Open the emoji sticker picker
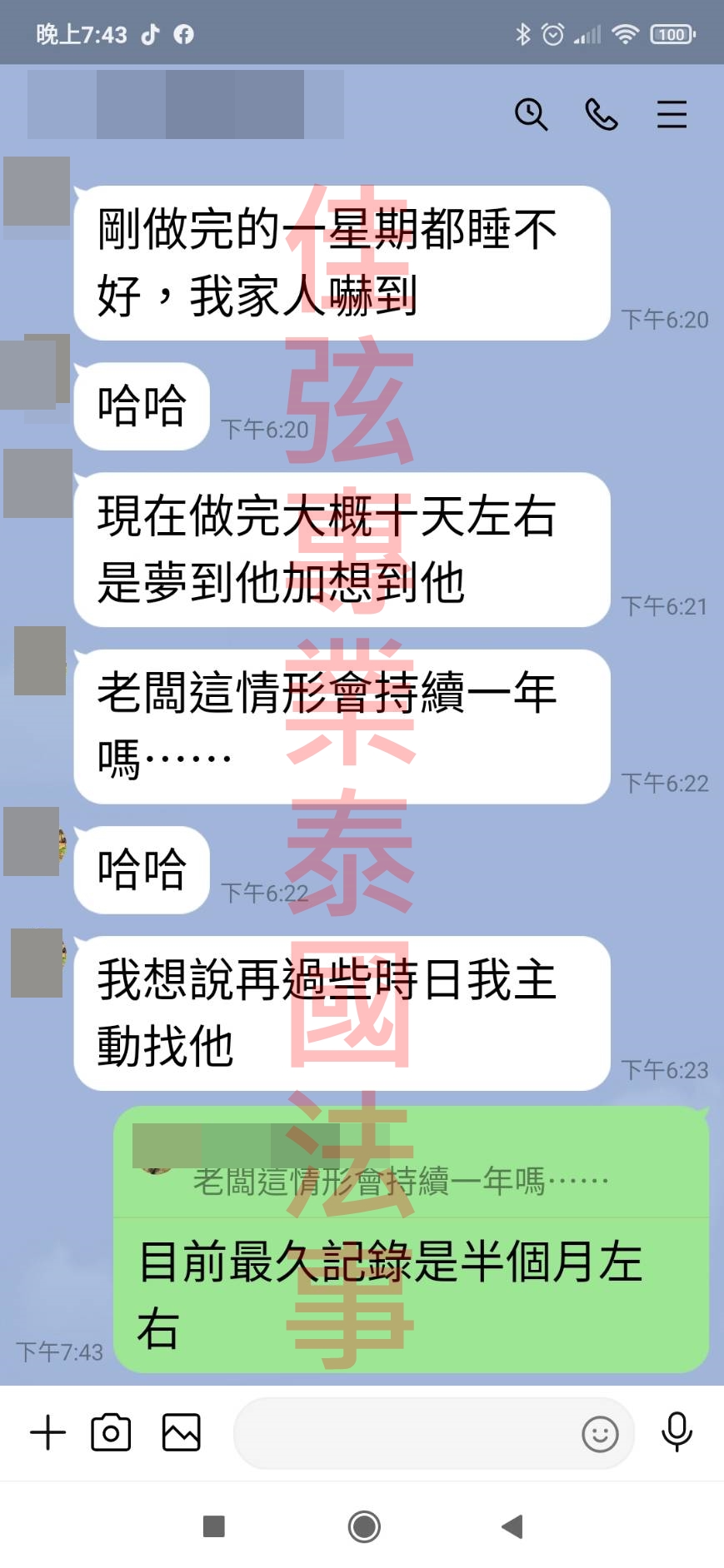Image resolution: width=724 pixels, height=1568 pixels. [600, 1434]
